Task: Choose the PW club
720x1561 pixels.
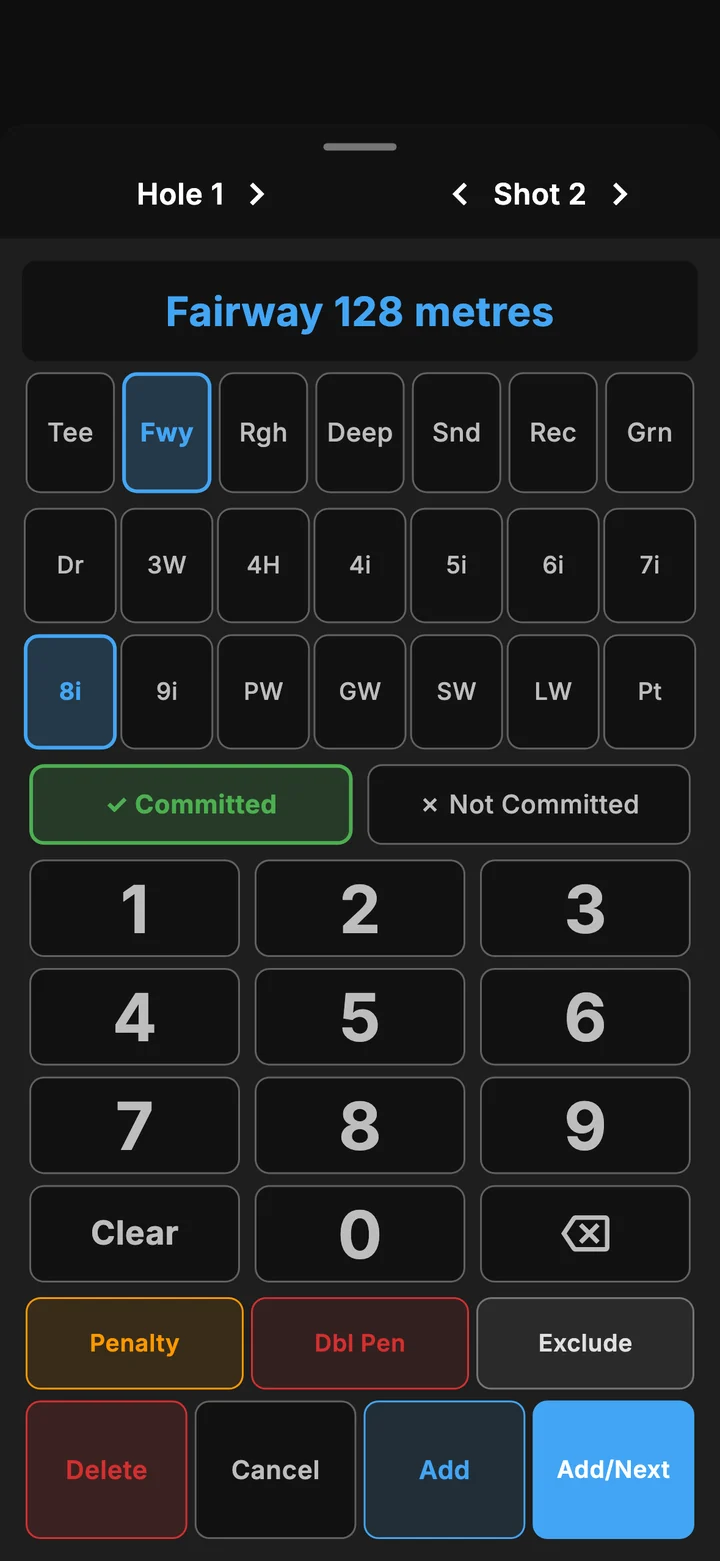Action: click(263, 691)
